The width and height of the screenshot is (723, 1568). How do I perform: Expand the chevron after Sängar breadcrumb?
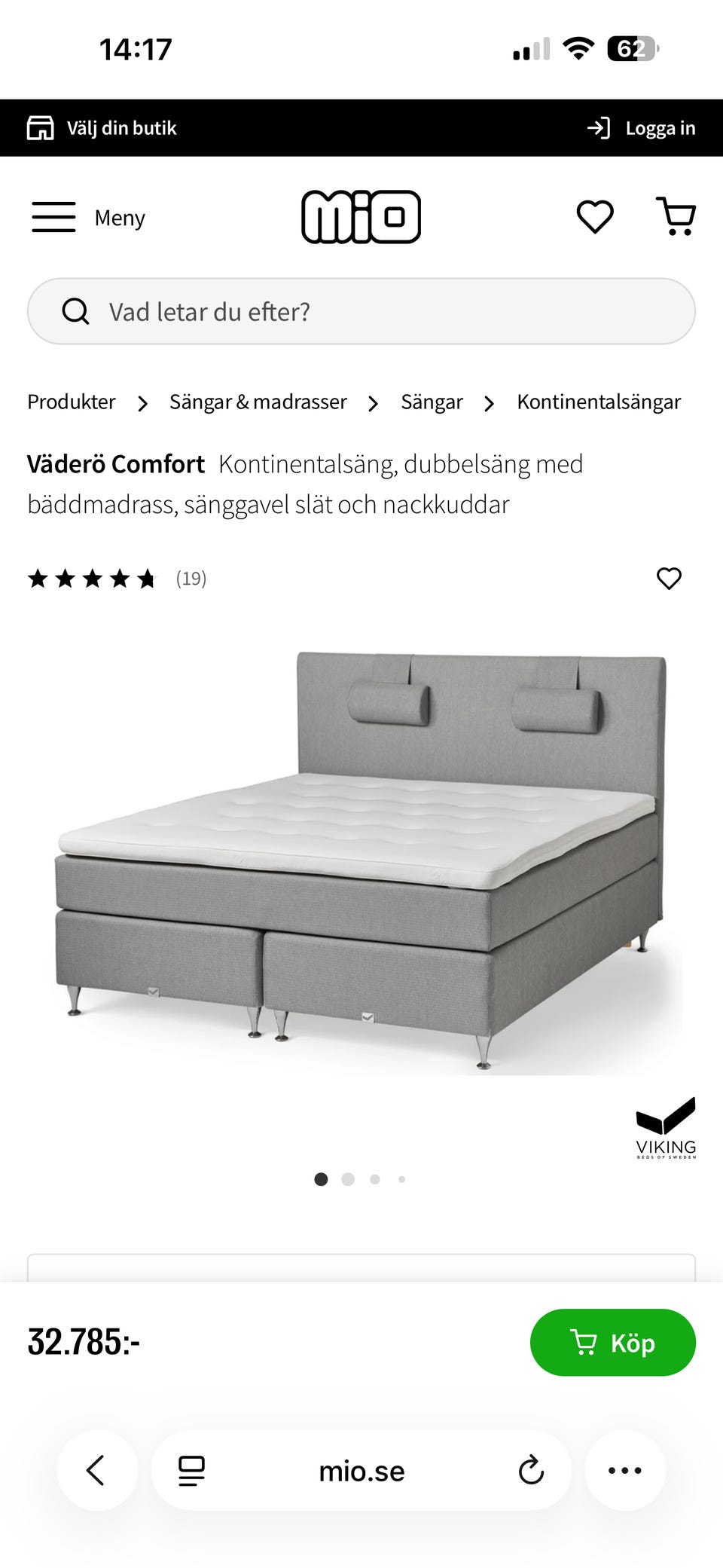(x=490, y=402)
